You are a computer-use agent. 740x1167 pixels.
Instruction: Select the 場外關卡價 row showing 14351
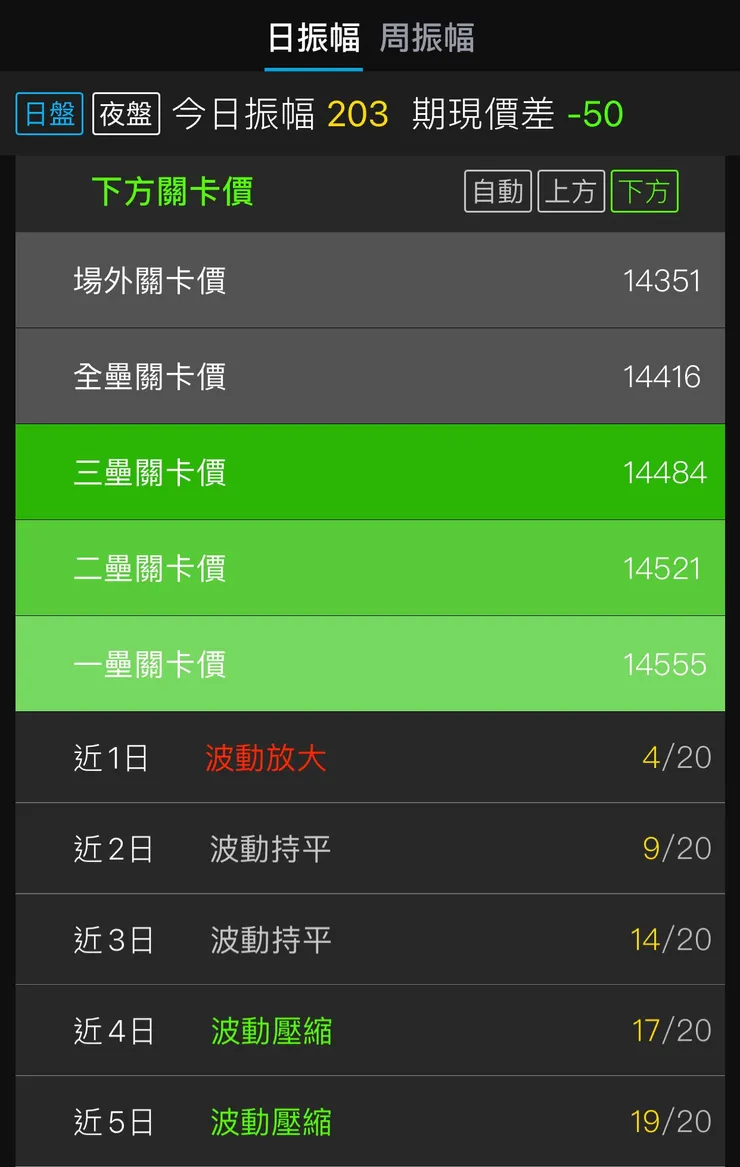pos(370,280)
